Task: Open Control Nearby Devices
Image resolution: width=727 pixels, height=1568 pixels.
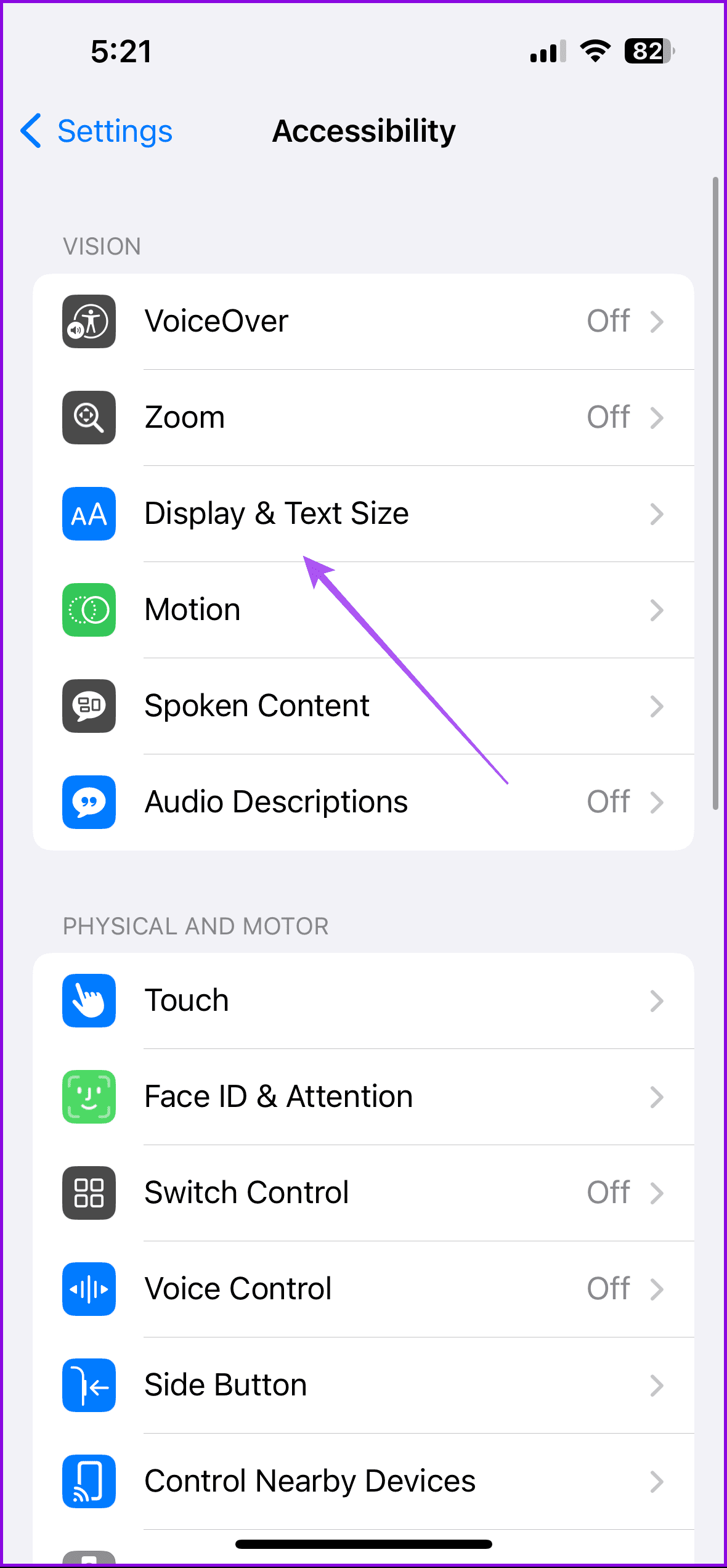Action: [363, 1482]
